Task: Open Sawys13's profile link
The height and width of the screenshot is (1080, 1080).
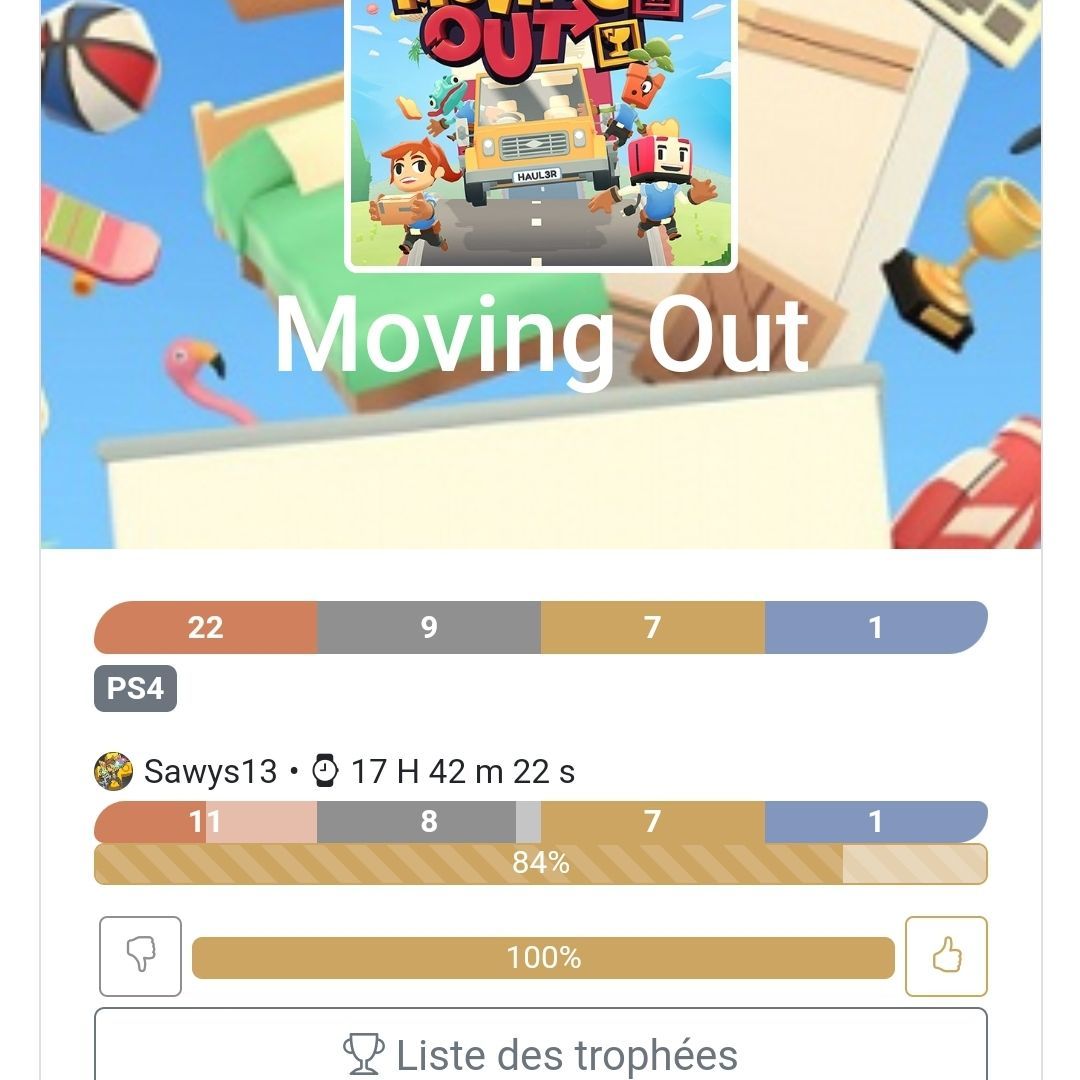Action: click(x=209, y=772)
